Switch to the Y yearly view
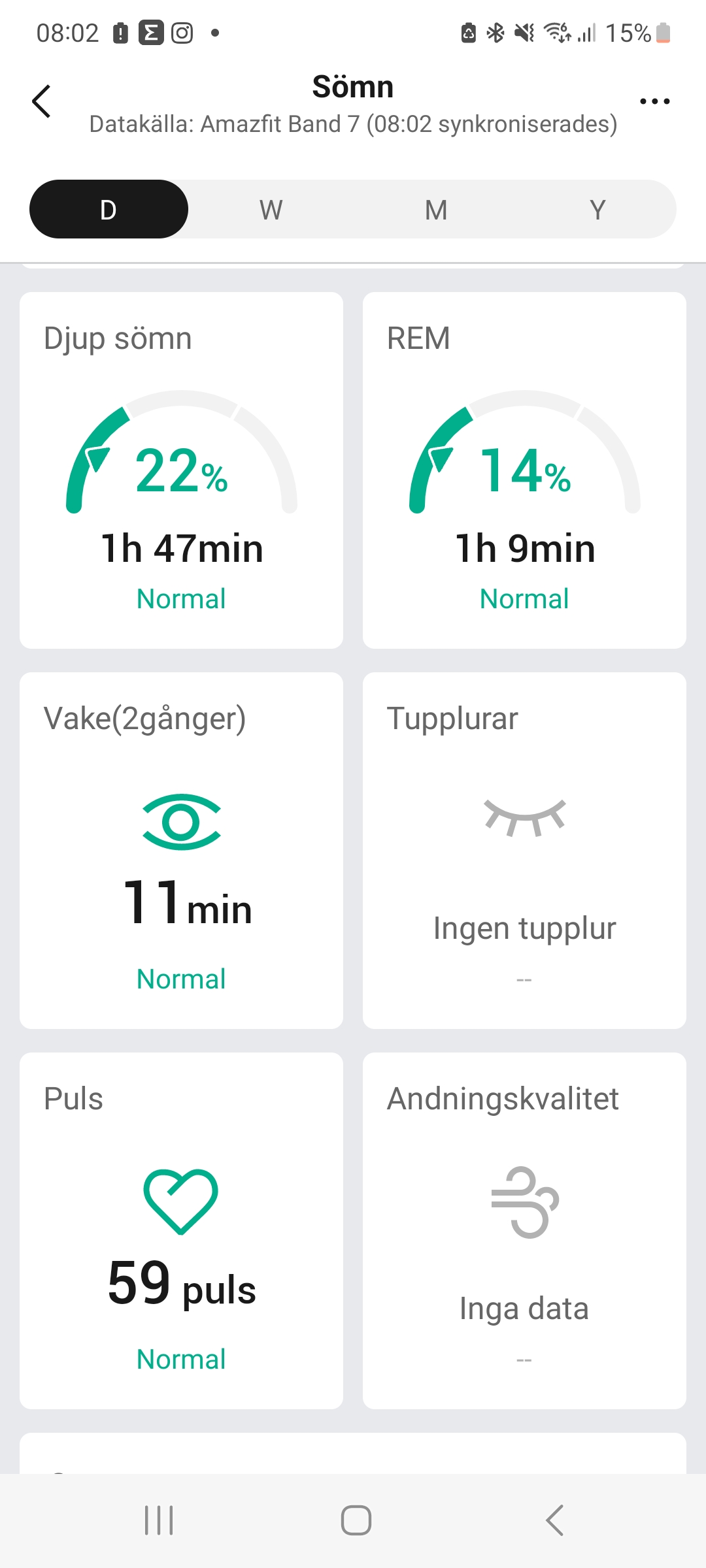 coord(597,209)
